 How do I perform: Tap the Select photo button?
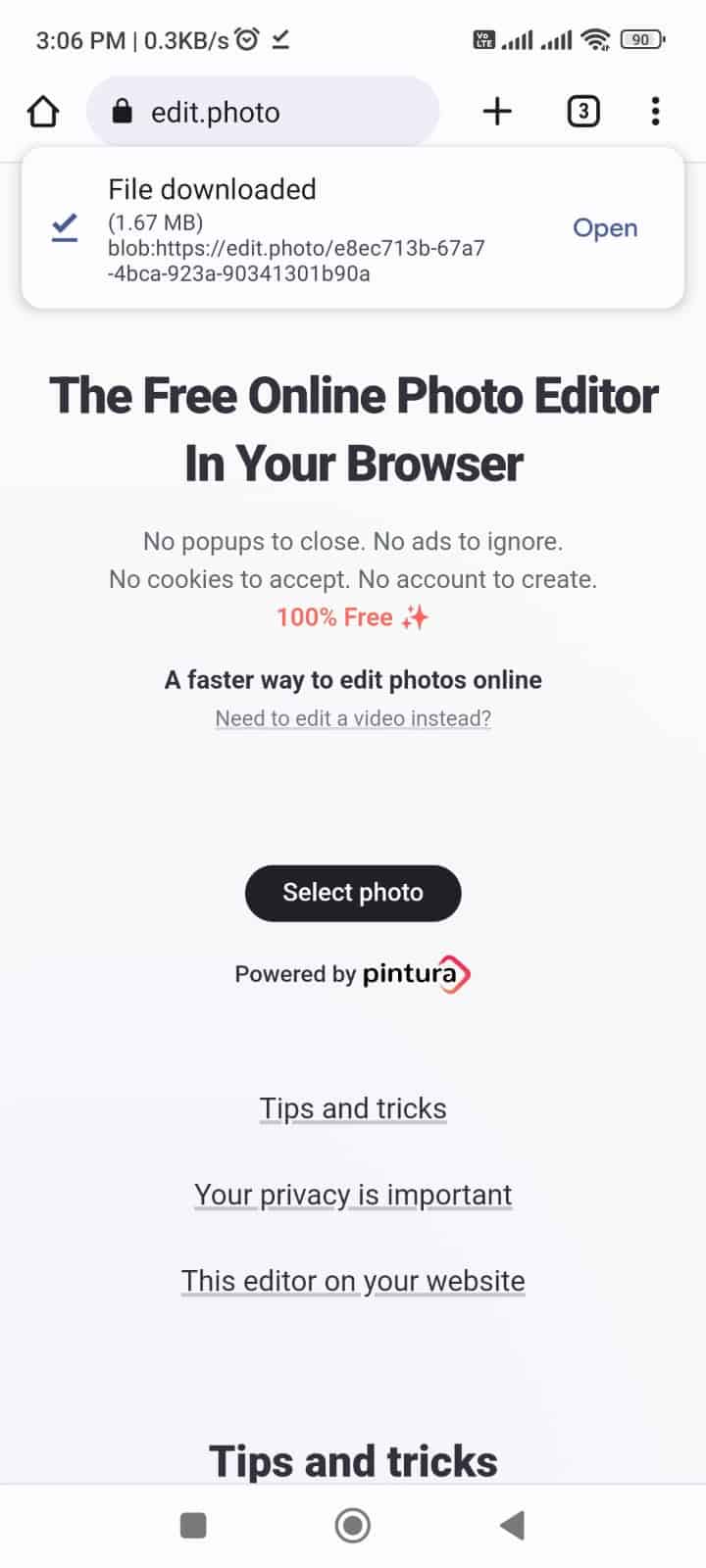[x=353, y=893]
